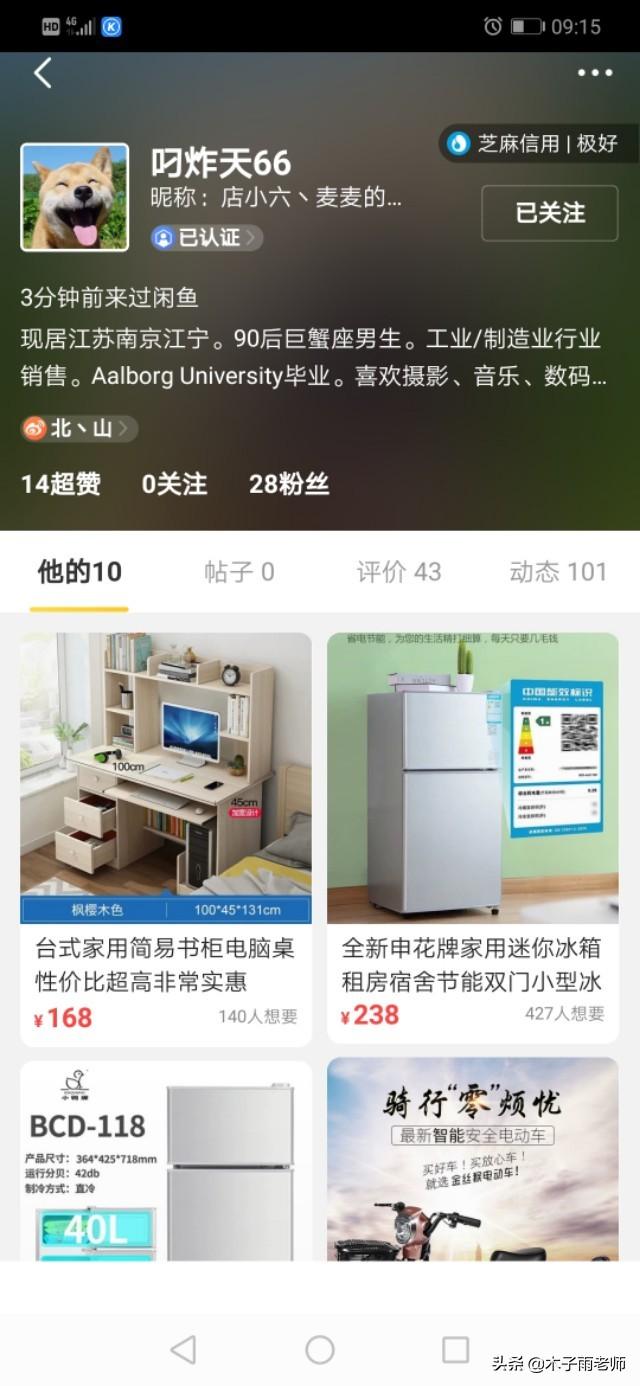This screenshot has height=1386, width=640.
Task: Open the 台式家用简易书柜电脑桌 listing
Action: tap(166, 838)
